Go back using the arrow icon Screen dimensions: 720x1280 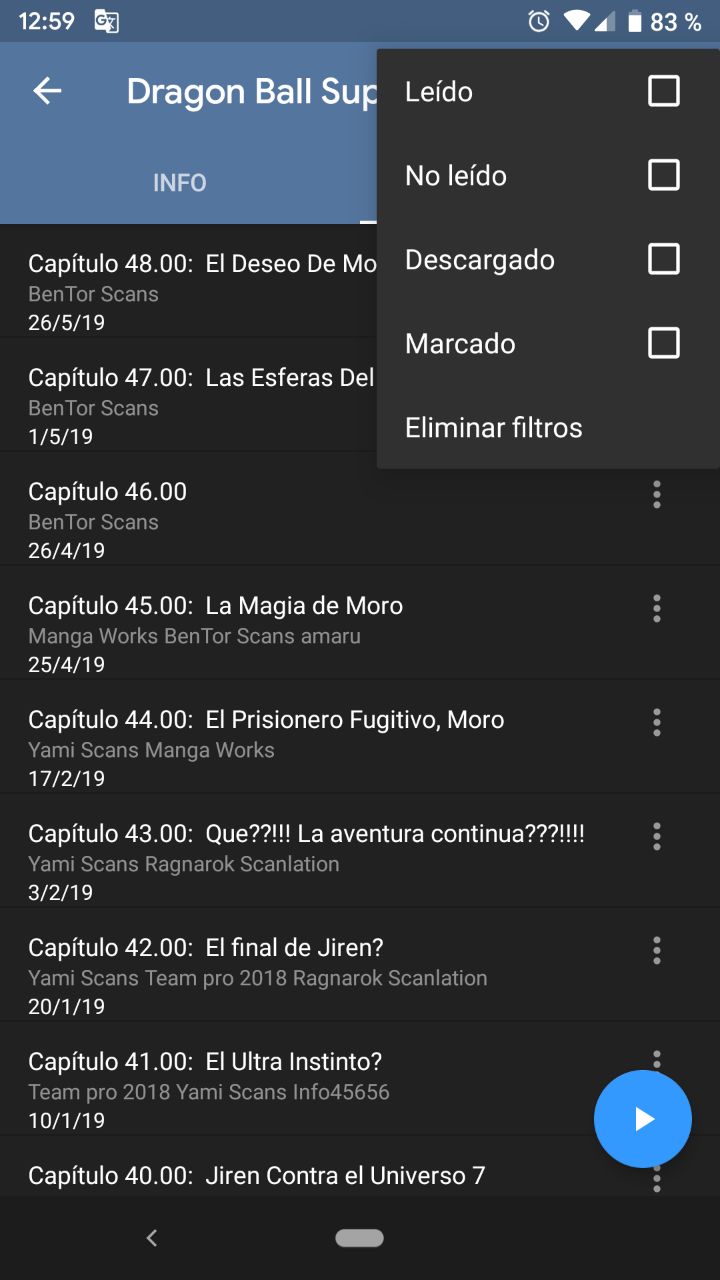coord(47,91)
